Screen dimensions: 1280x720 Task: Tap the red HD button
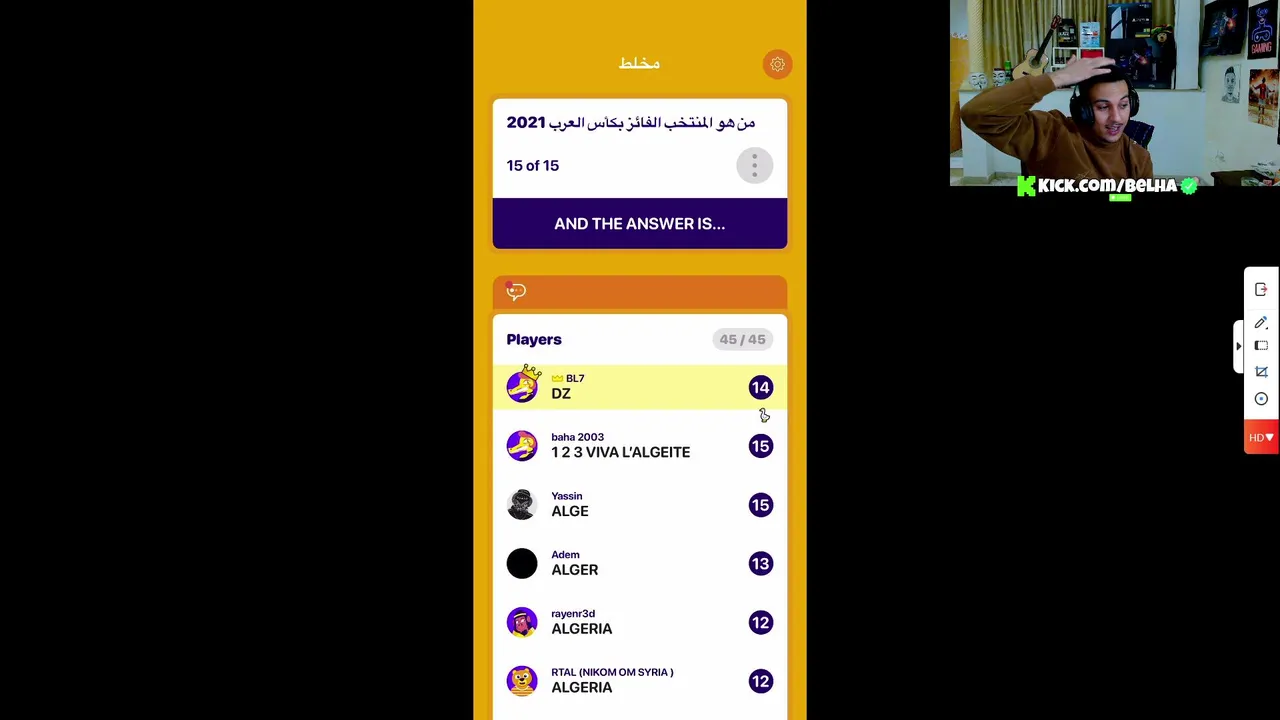point(1261,437)
